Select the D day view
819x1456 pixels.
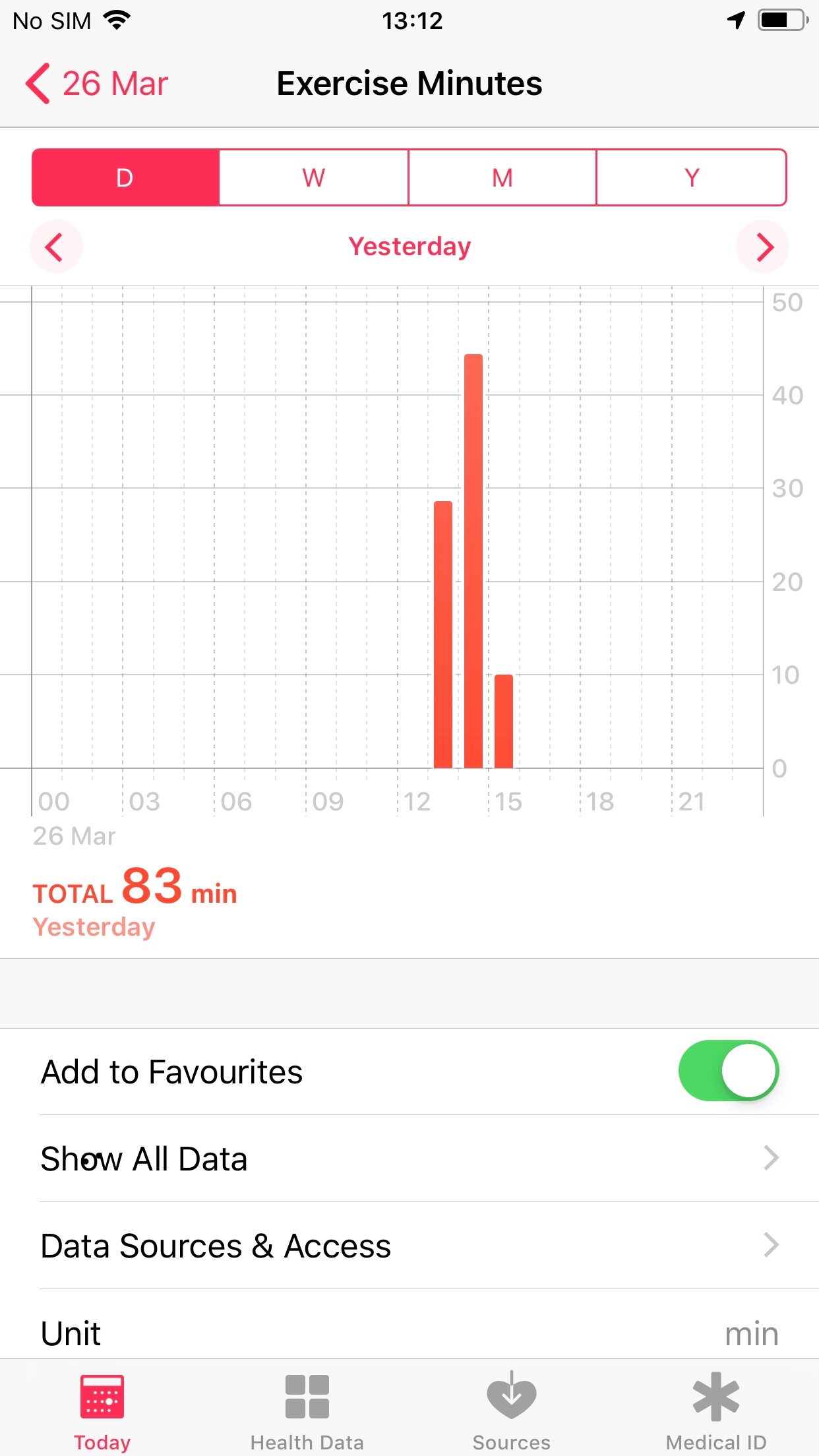(125, 177)
